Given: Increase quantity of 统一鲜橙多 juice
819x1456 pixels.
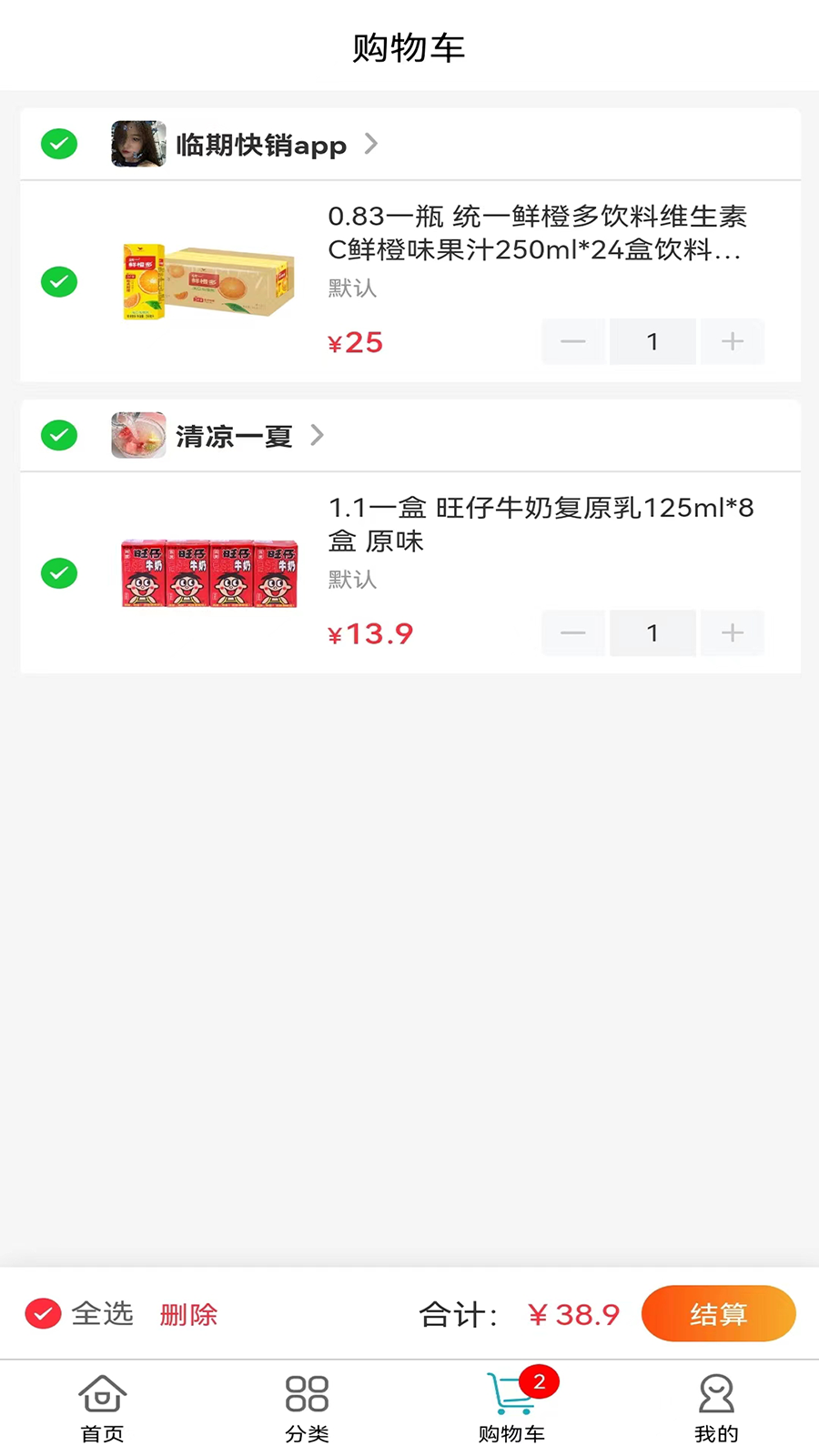Looking at the screenshot, I should tap(733, 342).
